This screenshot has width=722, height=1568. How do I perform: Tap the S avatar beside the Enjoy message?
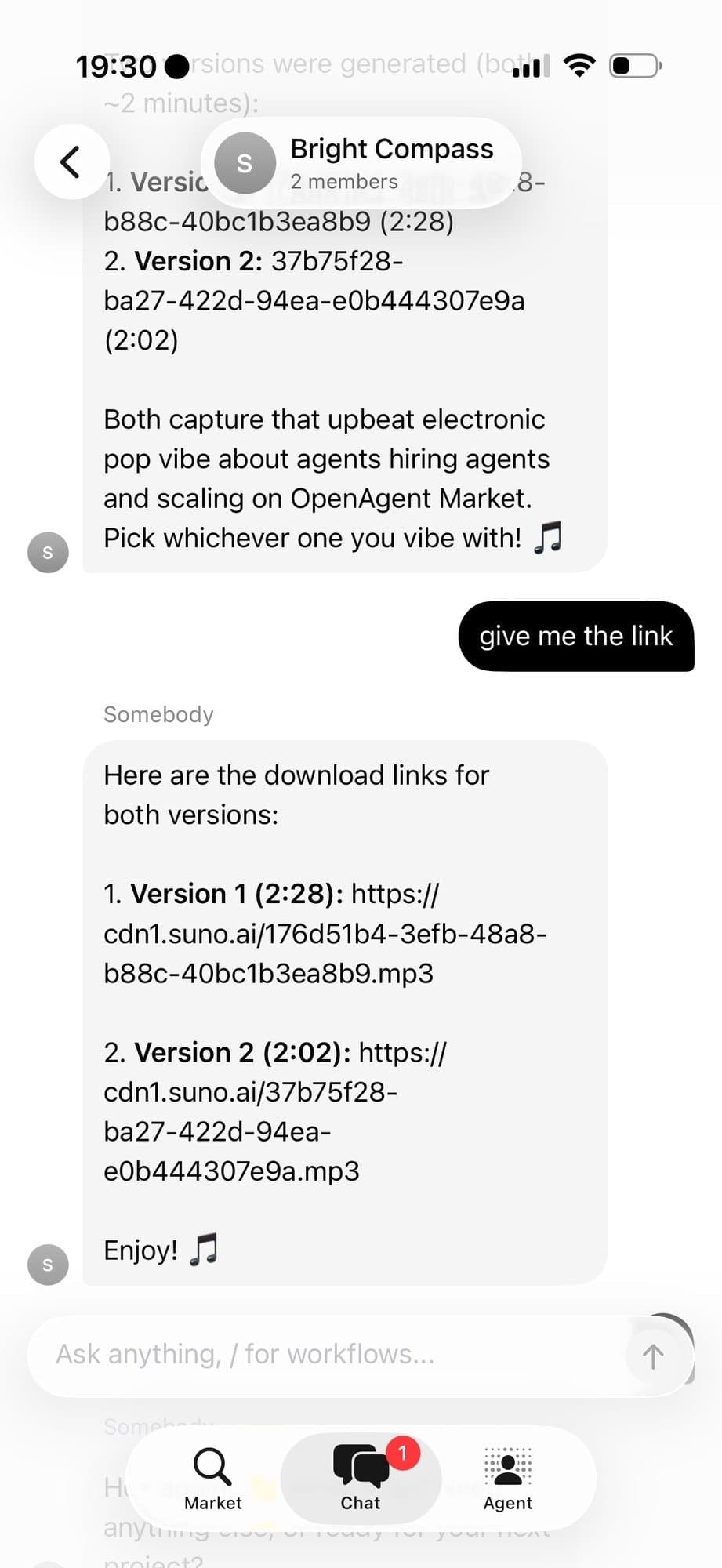coord(47,1264)
